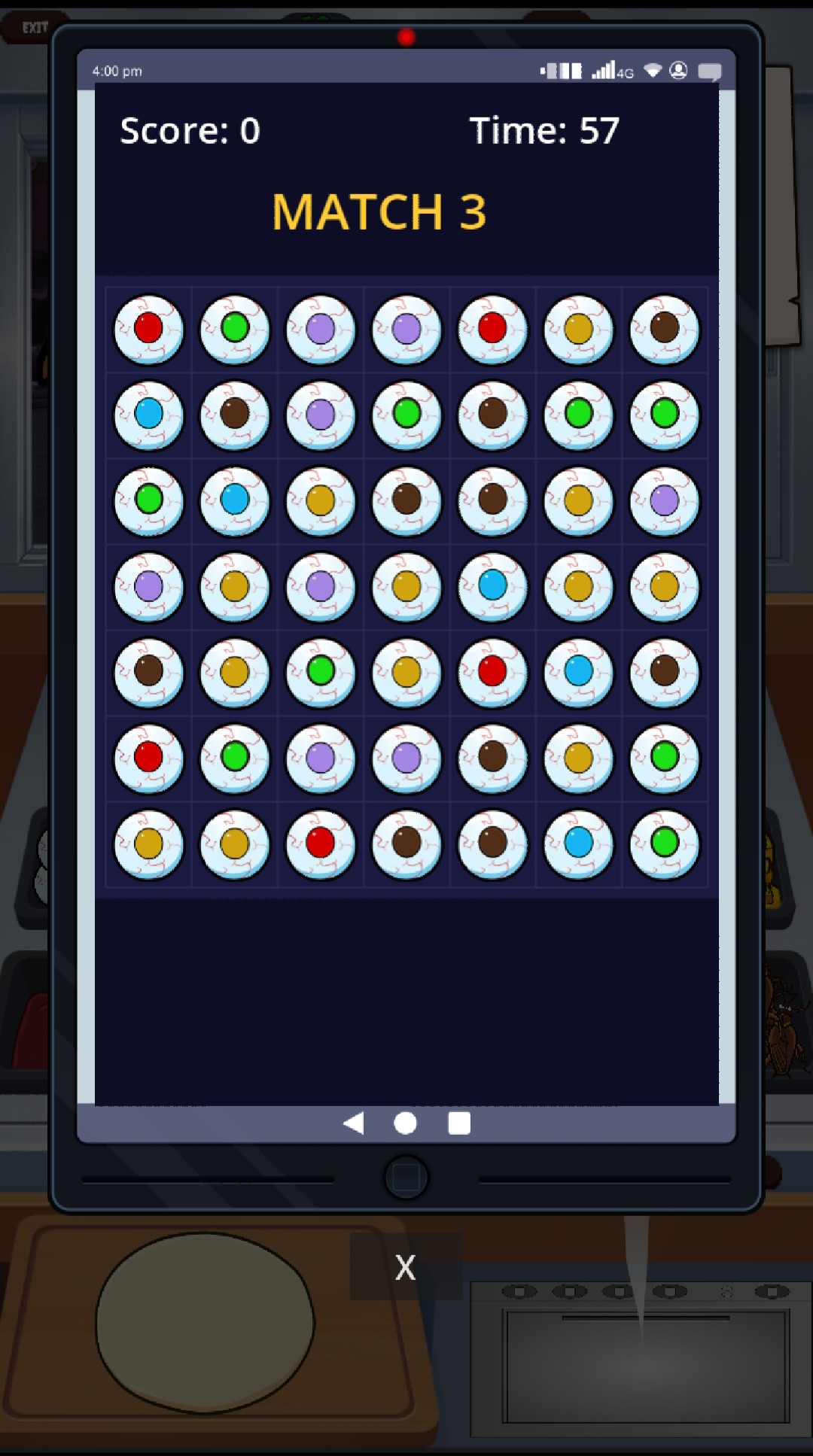Close the Match 3 minigame with X
The image size is (813, 1456).
coord(406,1268)
